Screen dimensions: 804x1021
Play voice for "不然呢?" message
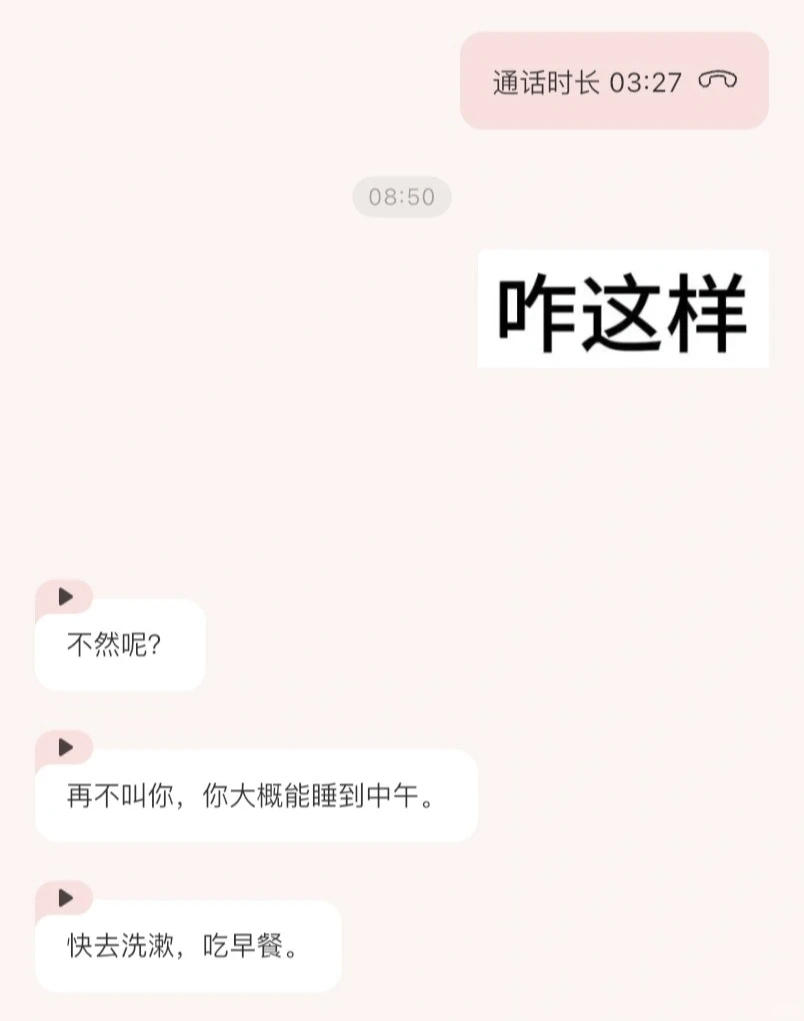(x=66, y=597)
